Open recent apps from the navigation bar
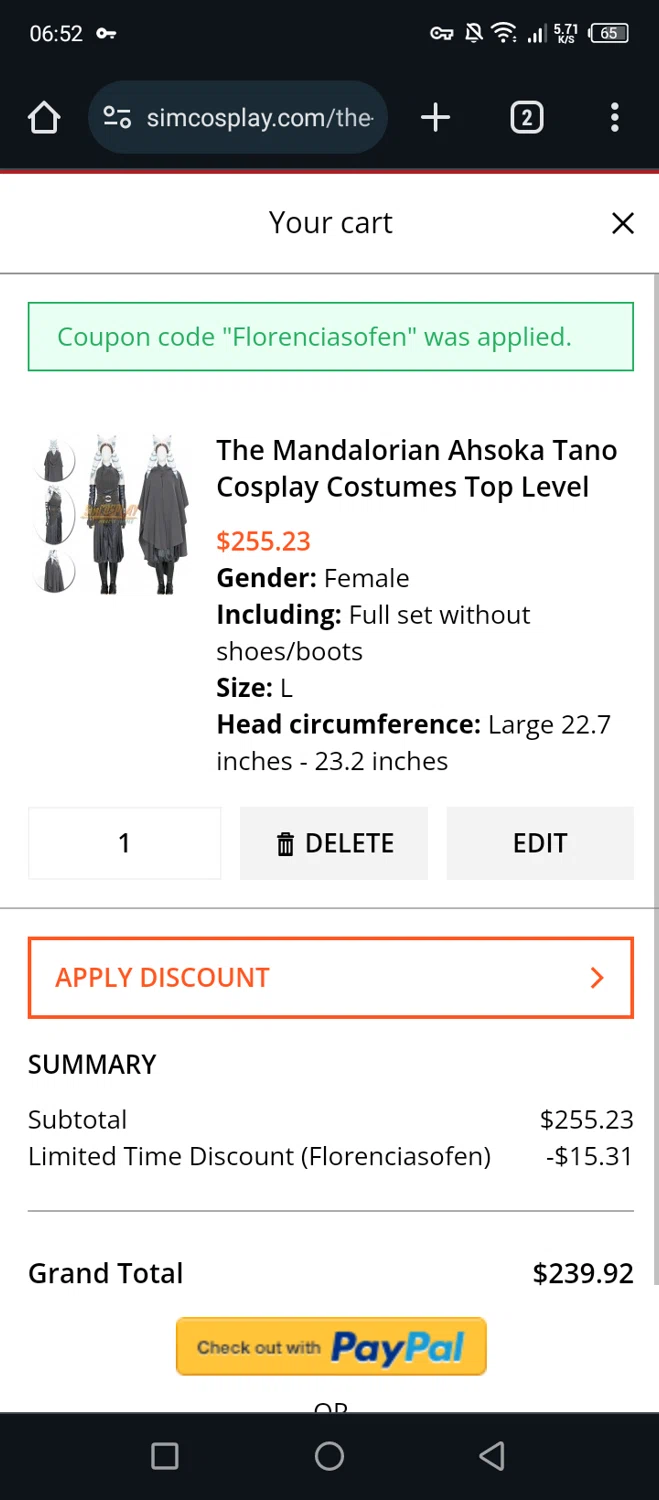Screen dimensions: 659x1500 (x=164, y=1456)
